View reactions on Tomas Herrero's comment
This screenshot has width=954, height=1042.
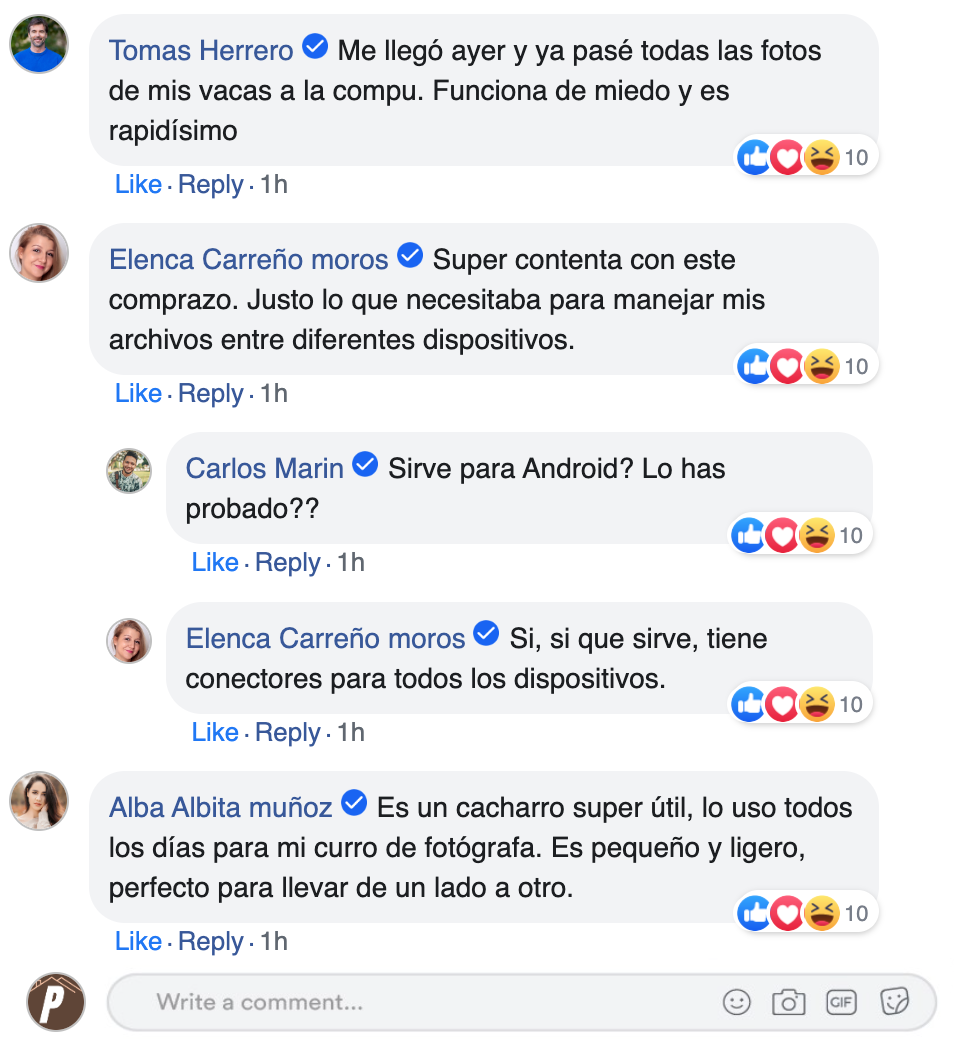(803, 157)
